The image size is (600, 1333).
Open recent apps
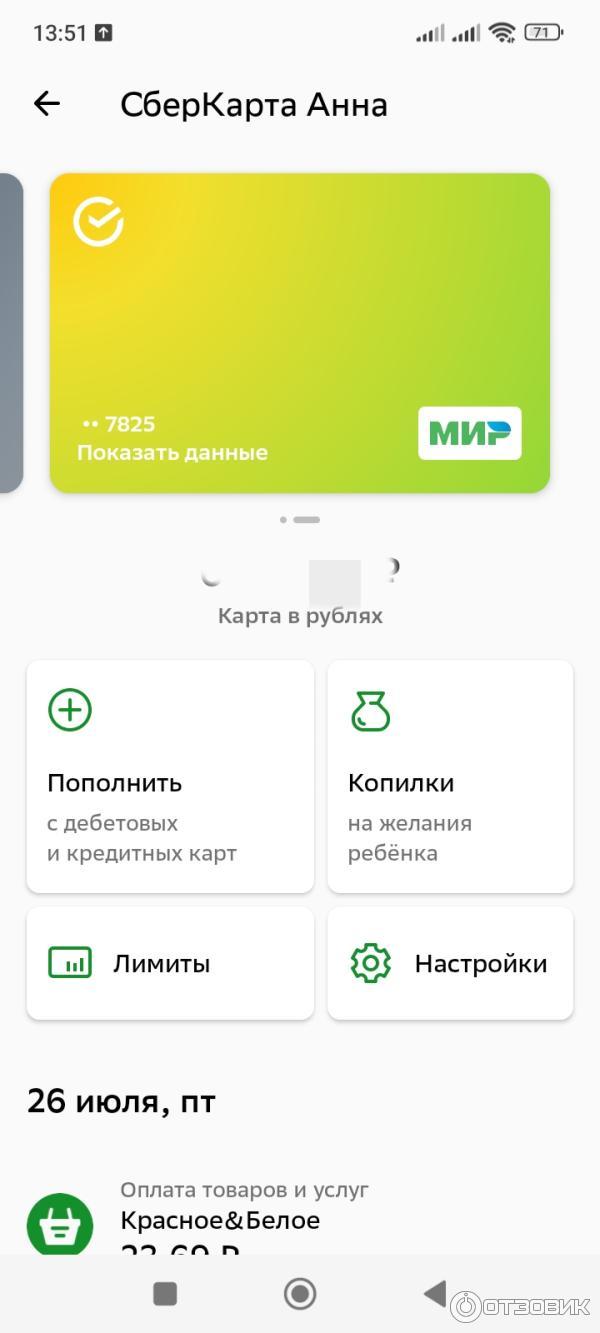(165, 1293)
